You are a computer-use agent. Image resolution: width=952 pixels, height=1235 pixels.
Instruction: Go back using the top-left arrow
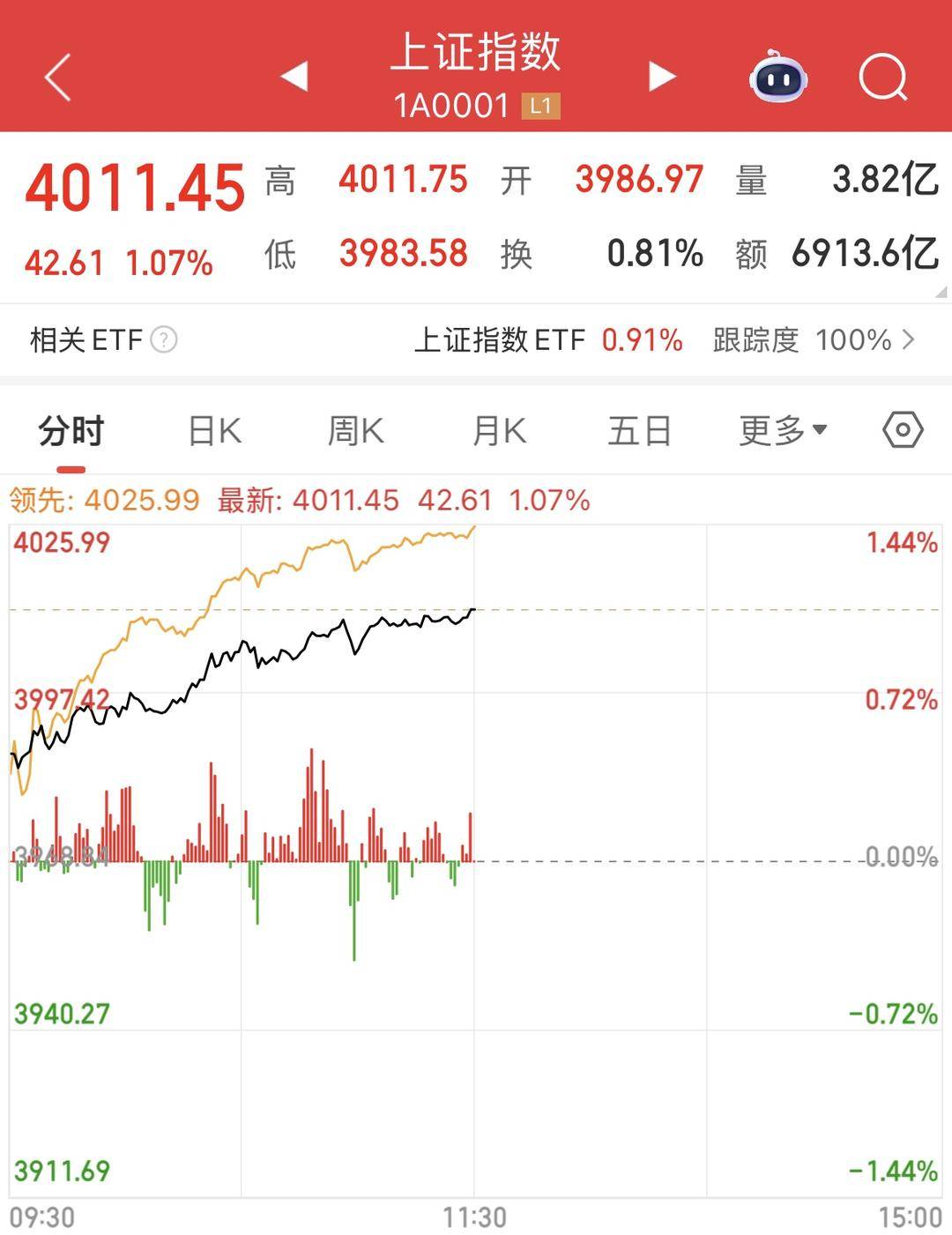(x=58, y=78)
